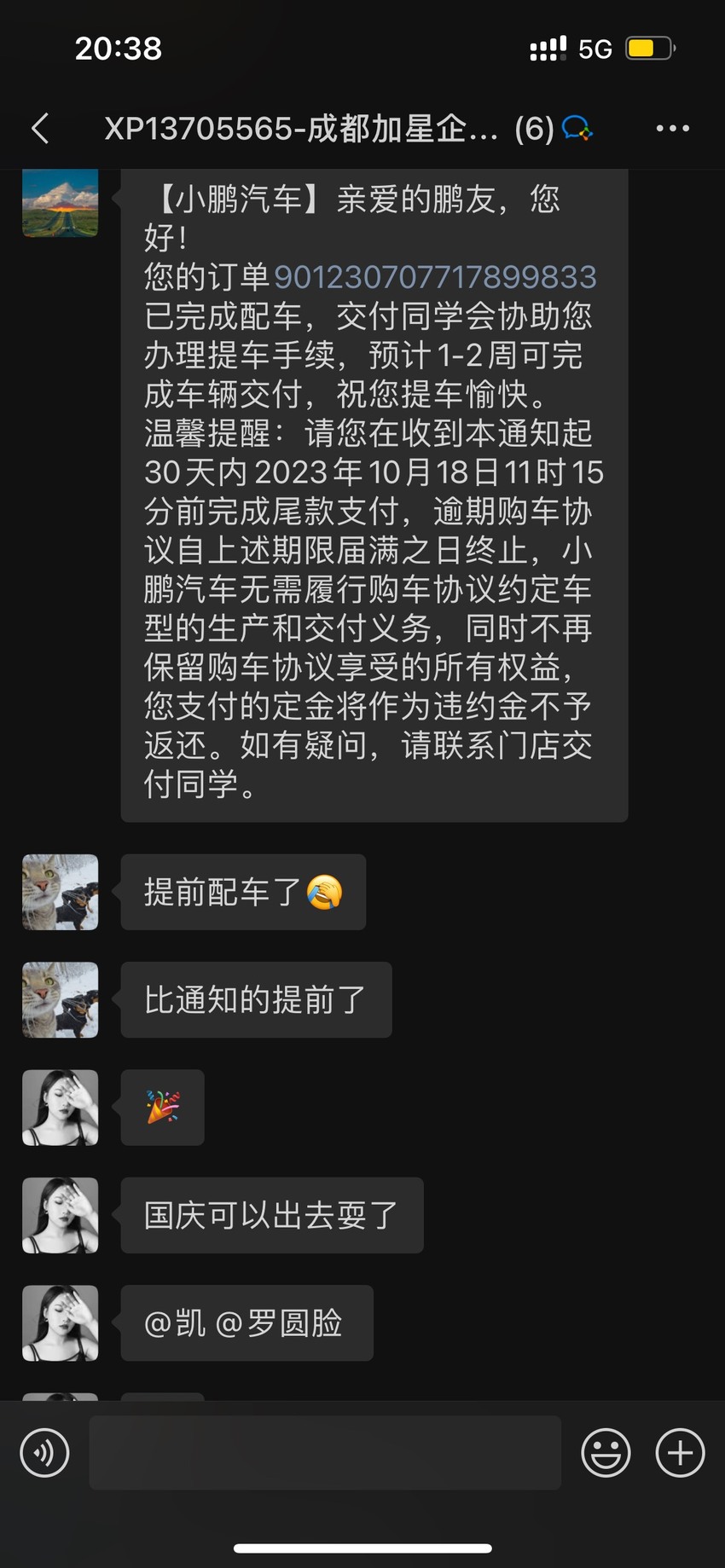Focus the message text field
This screenshot has width=725, height=1568.
pos(325,1453)
